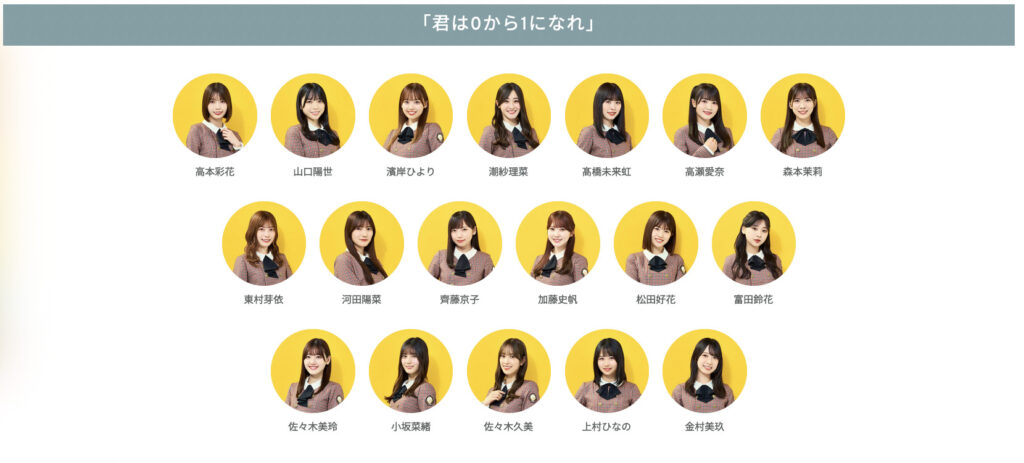Tap 加藤史帆's photo
The image size is (1024, 463).
coord(558,244)
